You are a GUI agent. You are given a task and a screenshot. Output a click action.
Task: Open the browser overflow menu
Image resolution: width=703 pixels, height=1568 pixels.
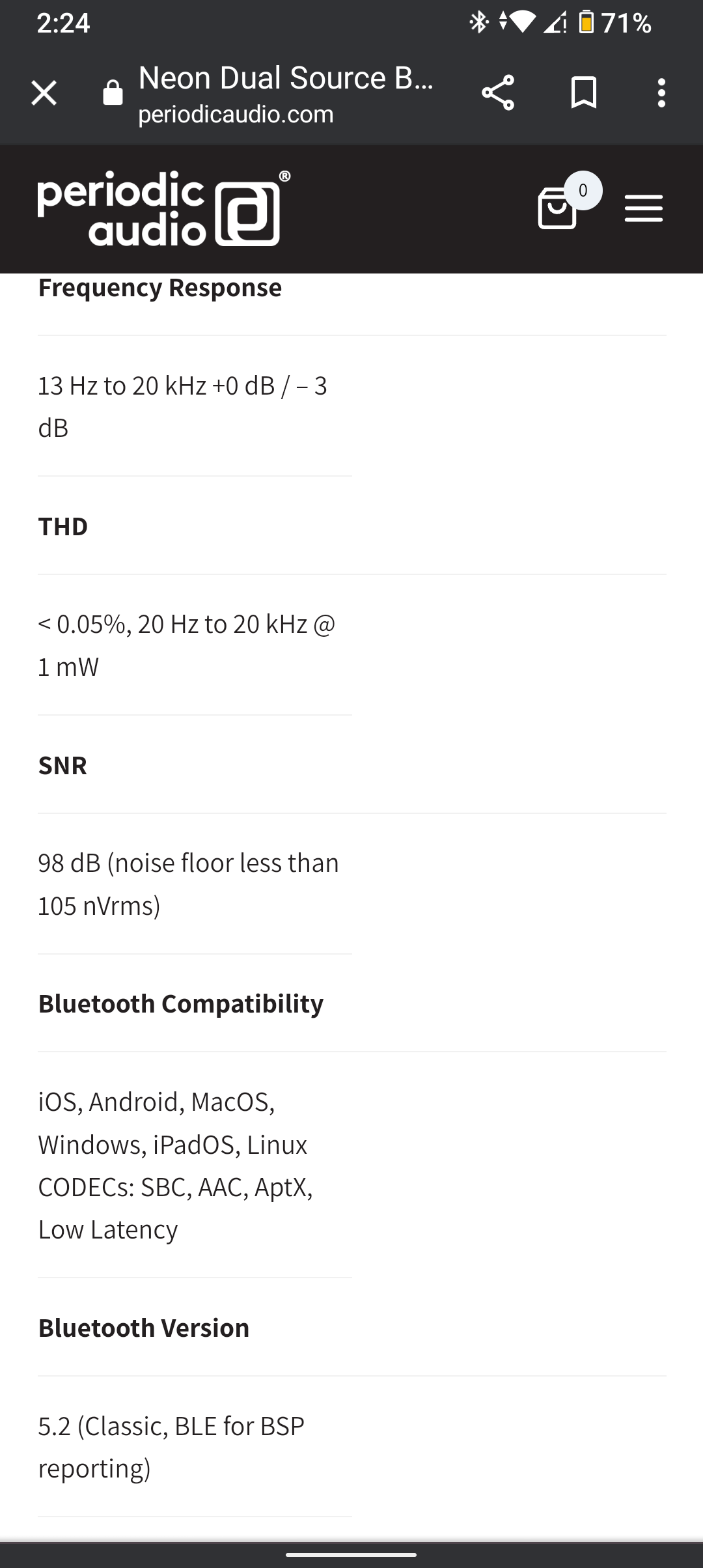[x=661, y=93]
